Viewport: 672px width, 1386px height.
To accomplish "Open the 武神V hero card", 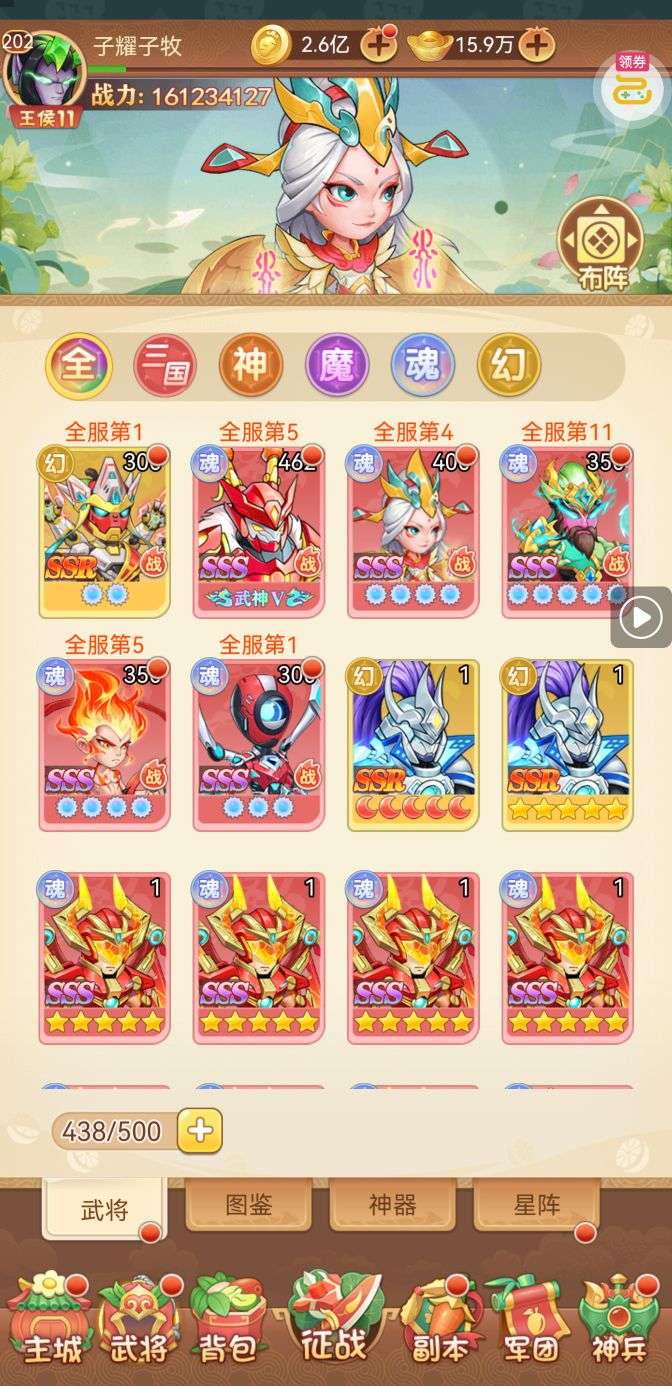I will click(259, 532).
